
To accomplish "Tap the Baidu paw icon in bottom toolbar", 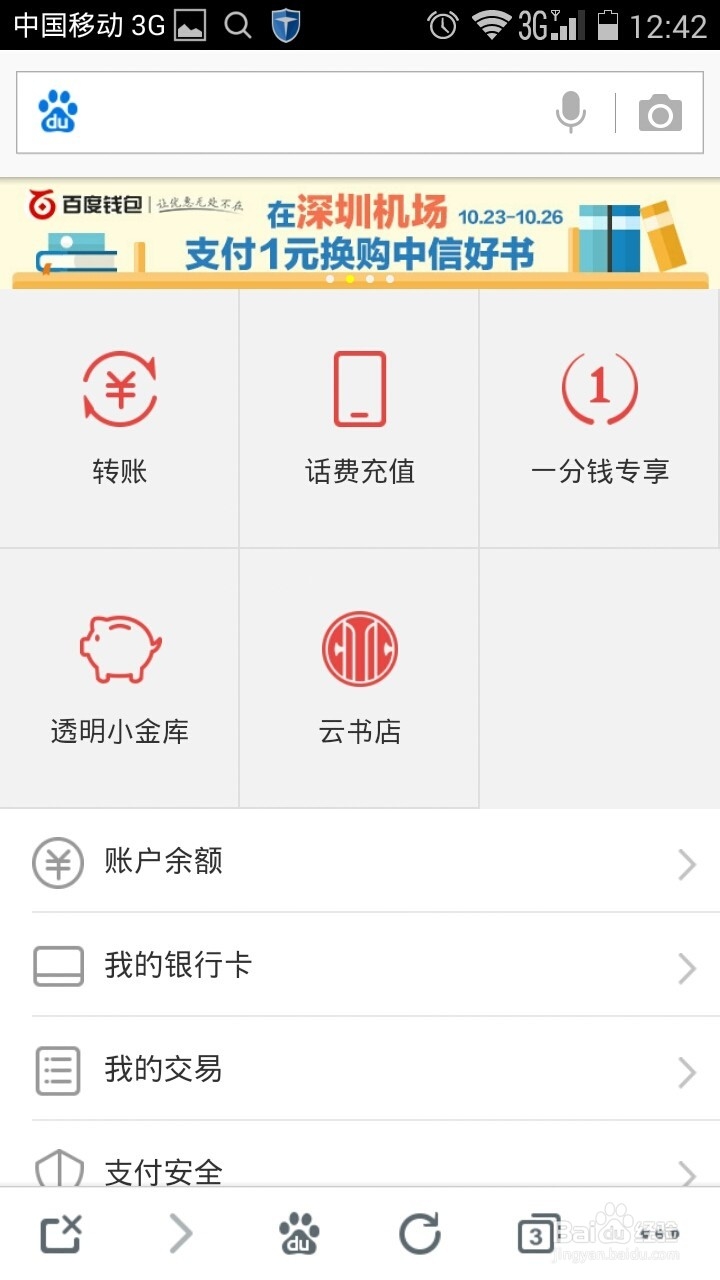I will tap(300, 1233).
